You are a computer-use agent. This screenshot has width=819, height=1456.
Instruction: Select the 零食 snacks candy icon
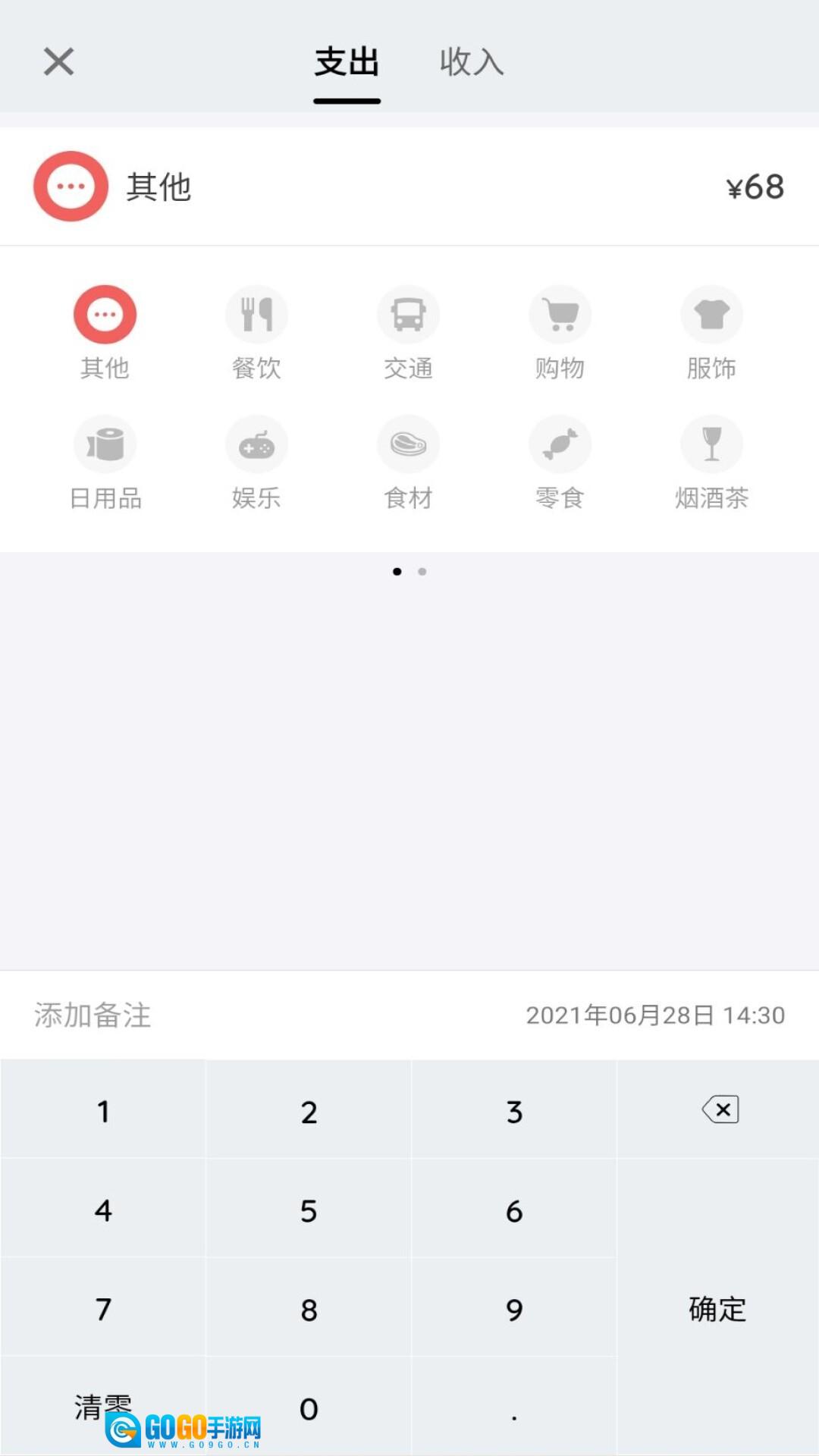tap(560, 444)
